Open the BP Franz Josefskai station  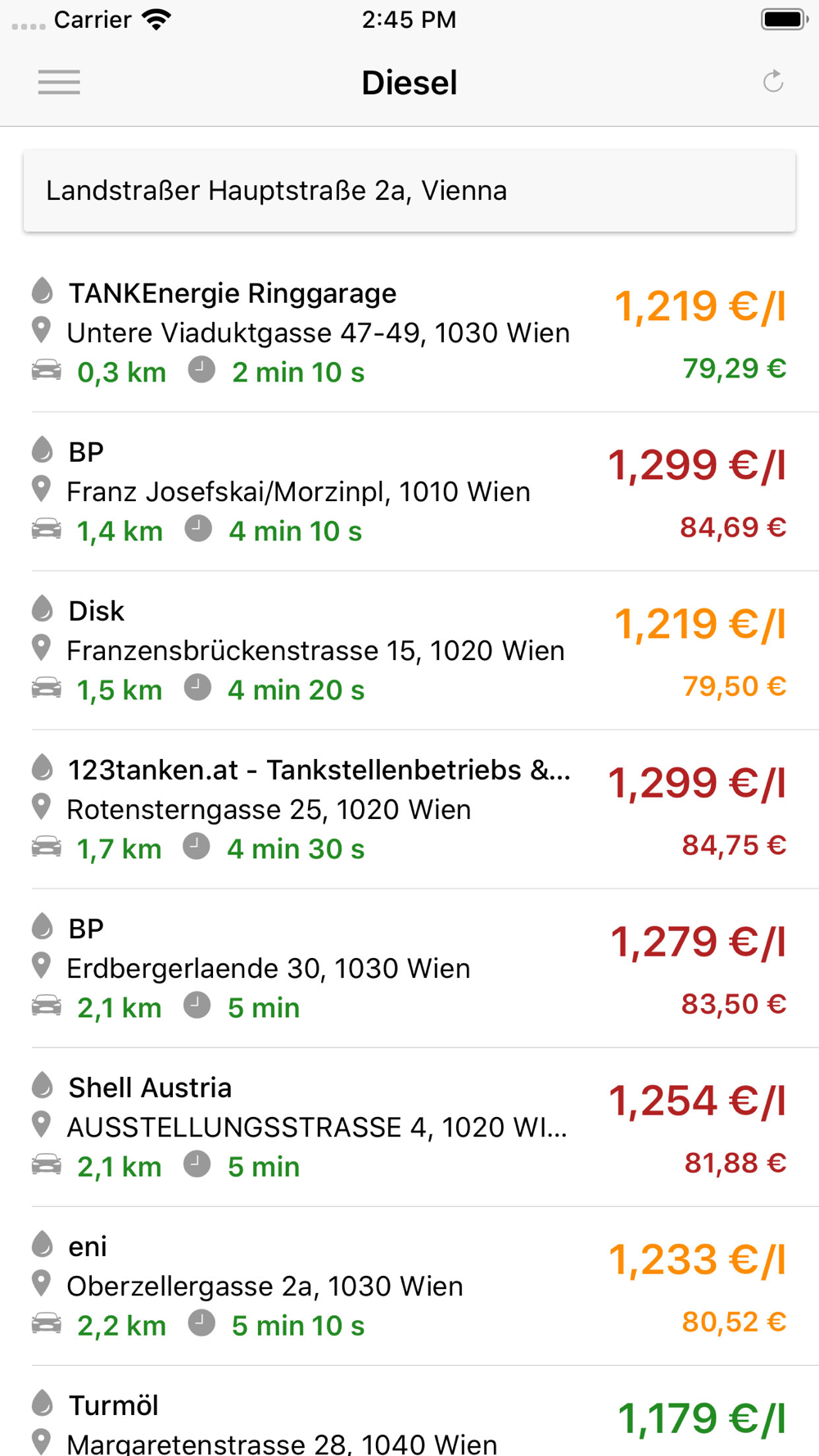pyautogui.click(x=409, y=491)
